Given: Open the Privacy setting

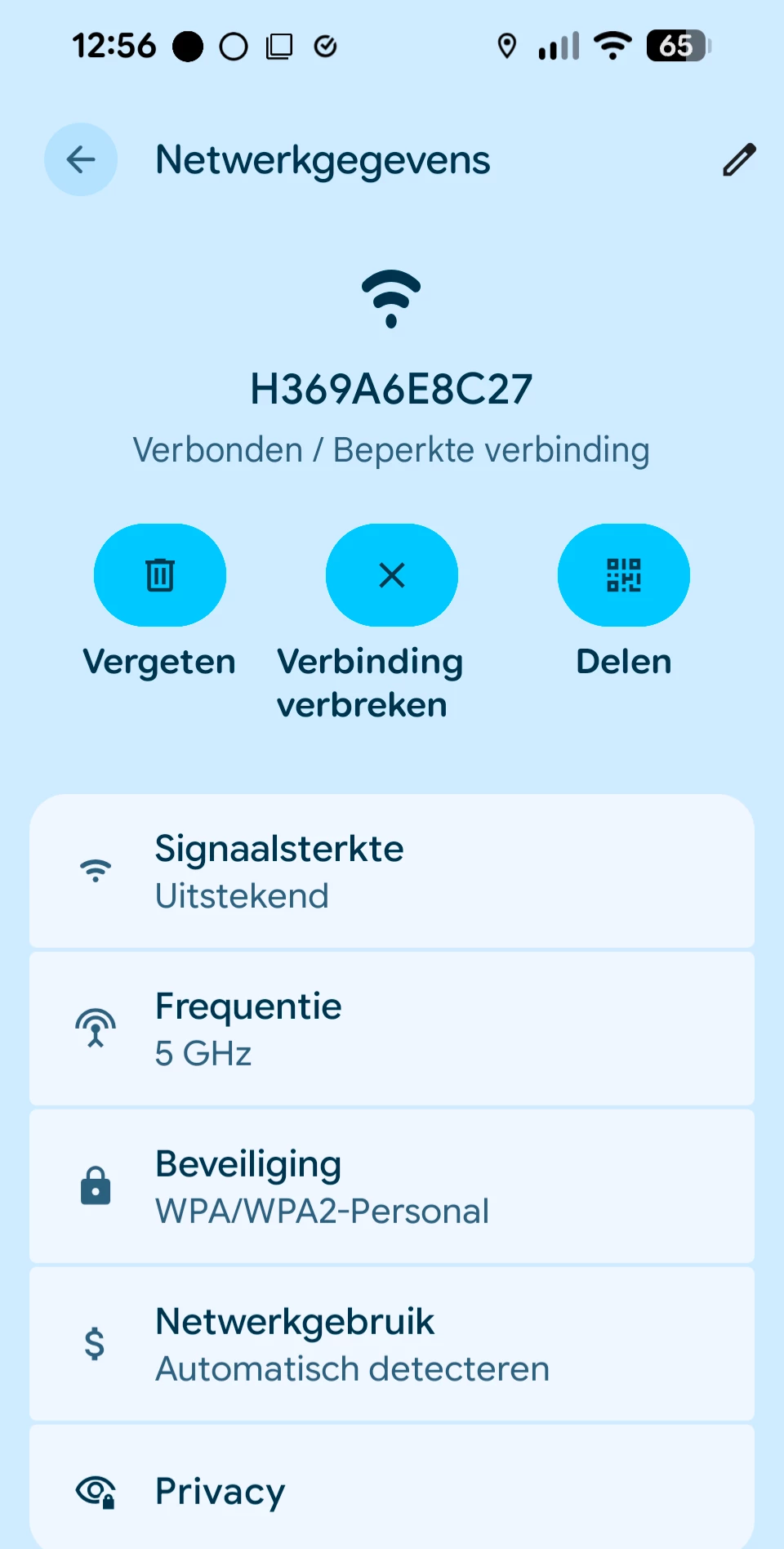Looking at the screenshot, I should 392,1491.
